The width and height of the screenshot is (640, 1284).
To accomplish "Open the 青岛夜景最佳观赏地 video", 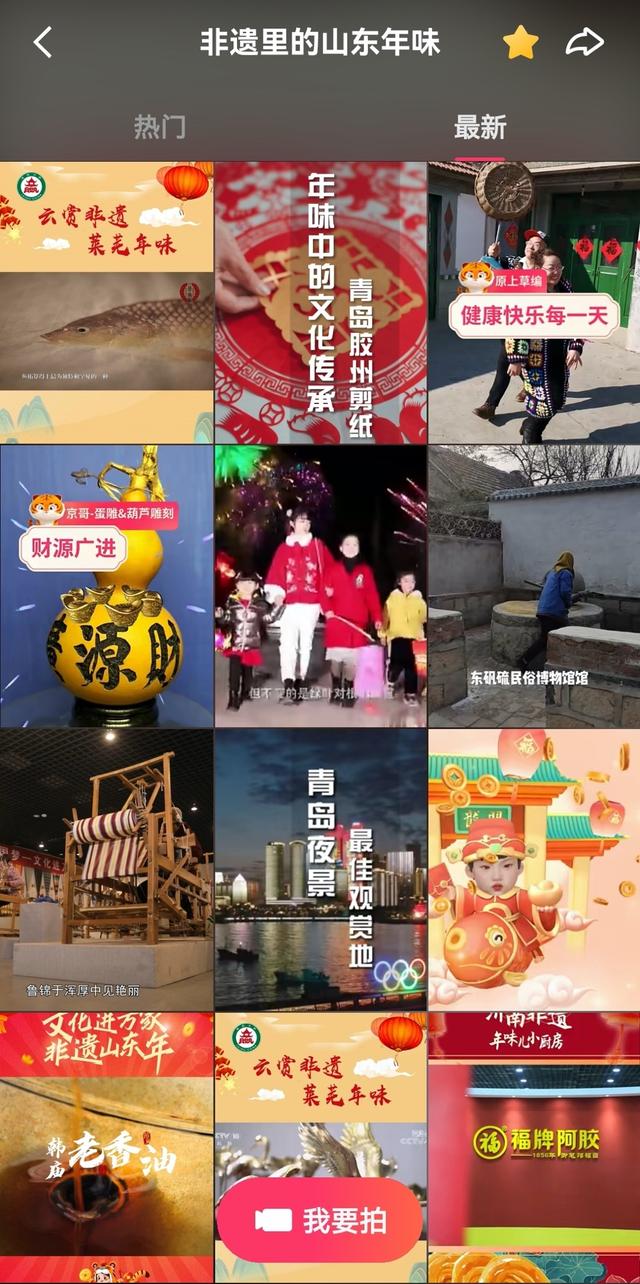I will [320, 869].
